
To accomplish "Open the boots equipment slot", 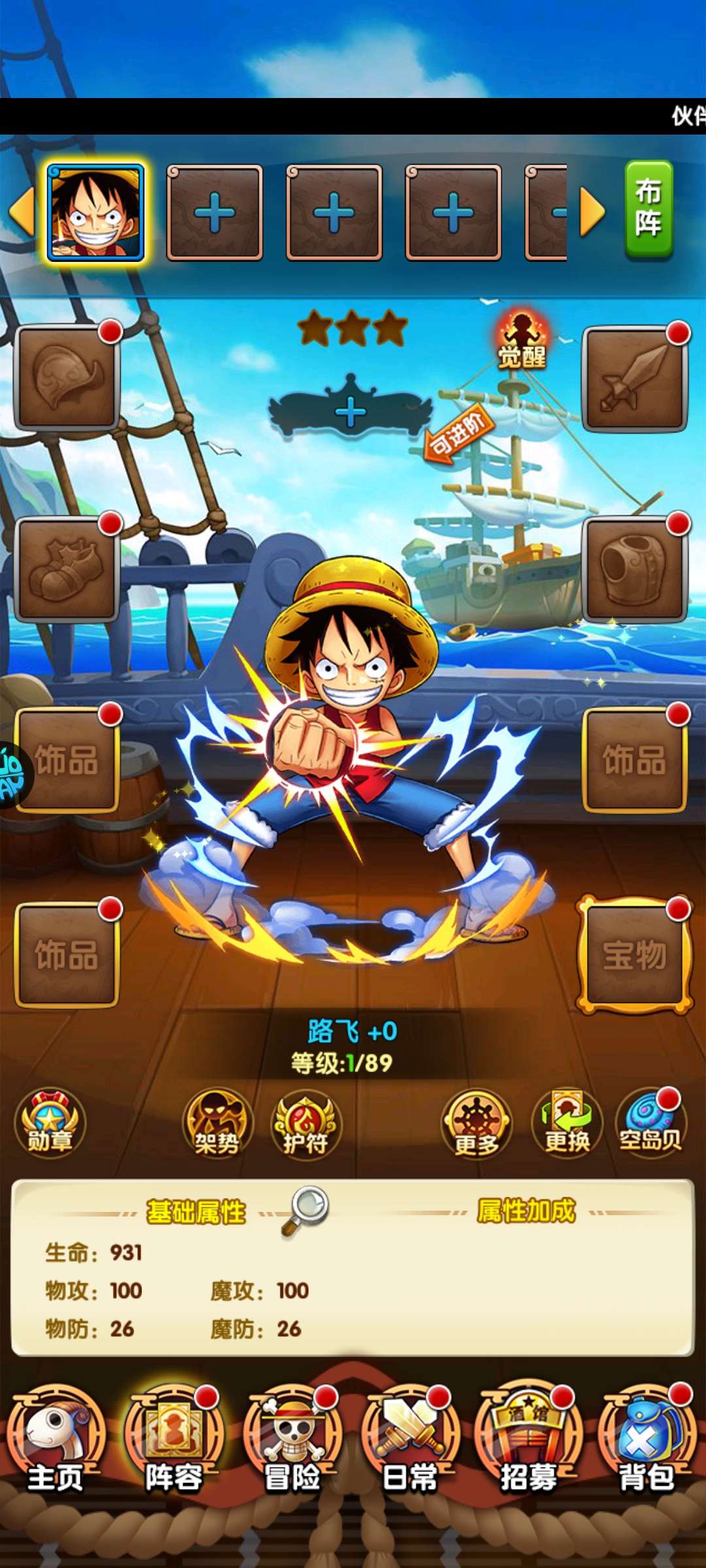I will pos(67,568).
